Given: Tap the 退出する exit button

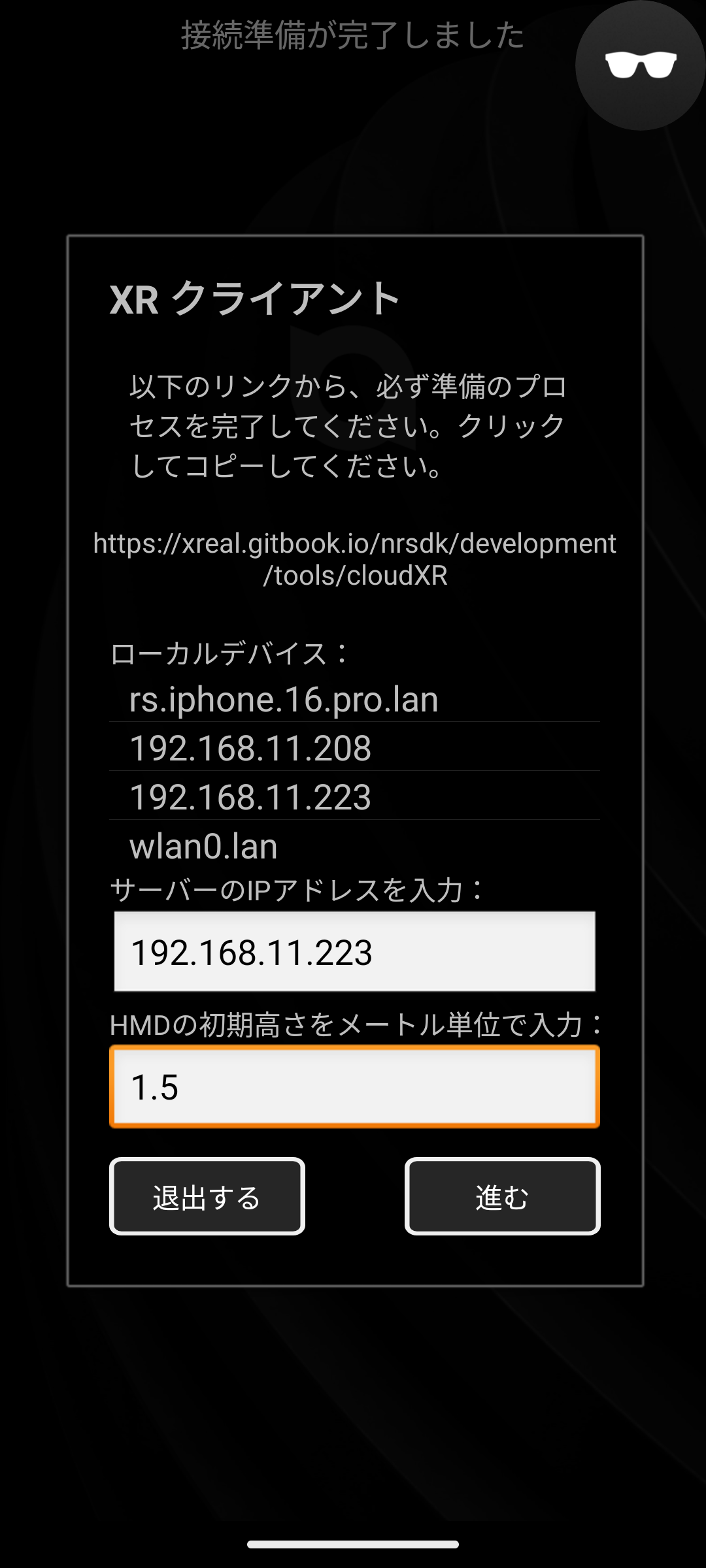Looking at the screenshot, I should (207, 1196).
